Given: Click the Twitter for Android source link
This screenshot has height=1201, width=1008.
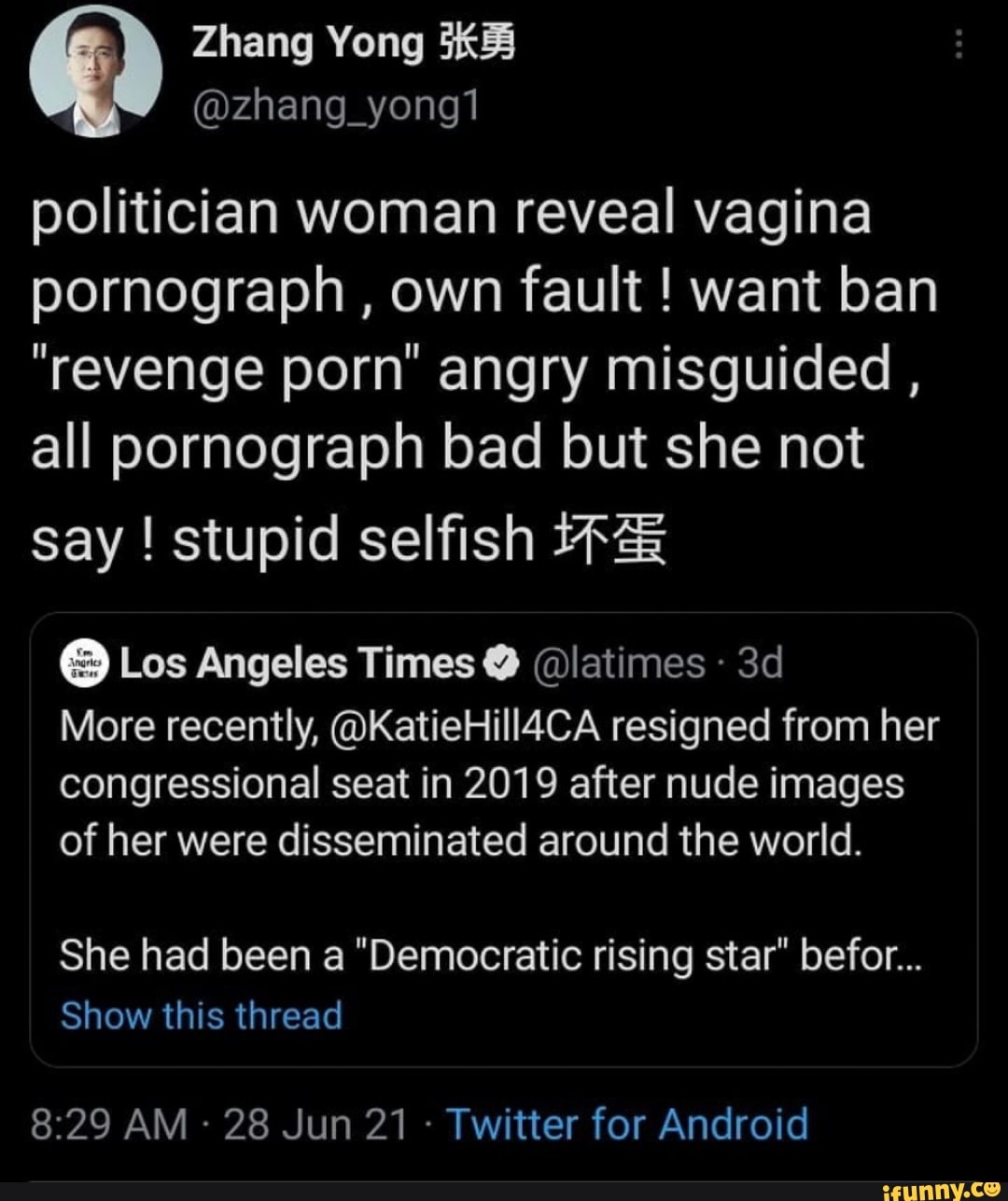Looking at the screenshot, I should point(627,1124).
